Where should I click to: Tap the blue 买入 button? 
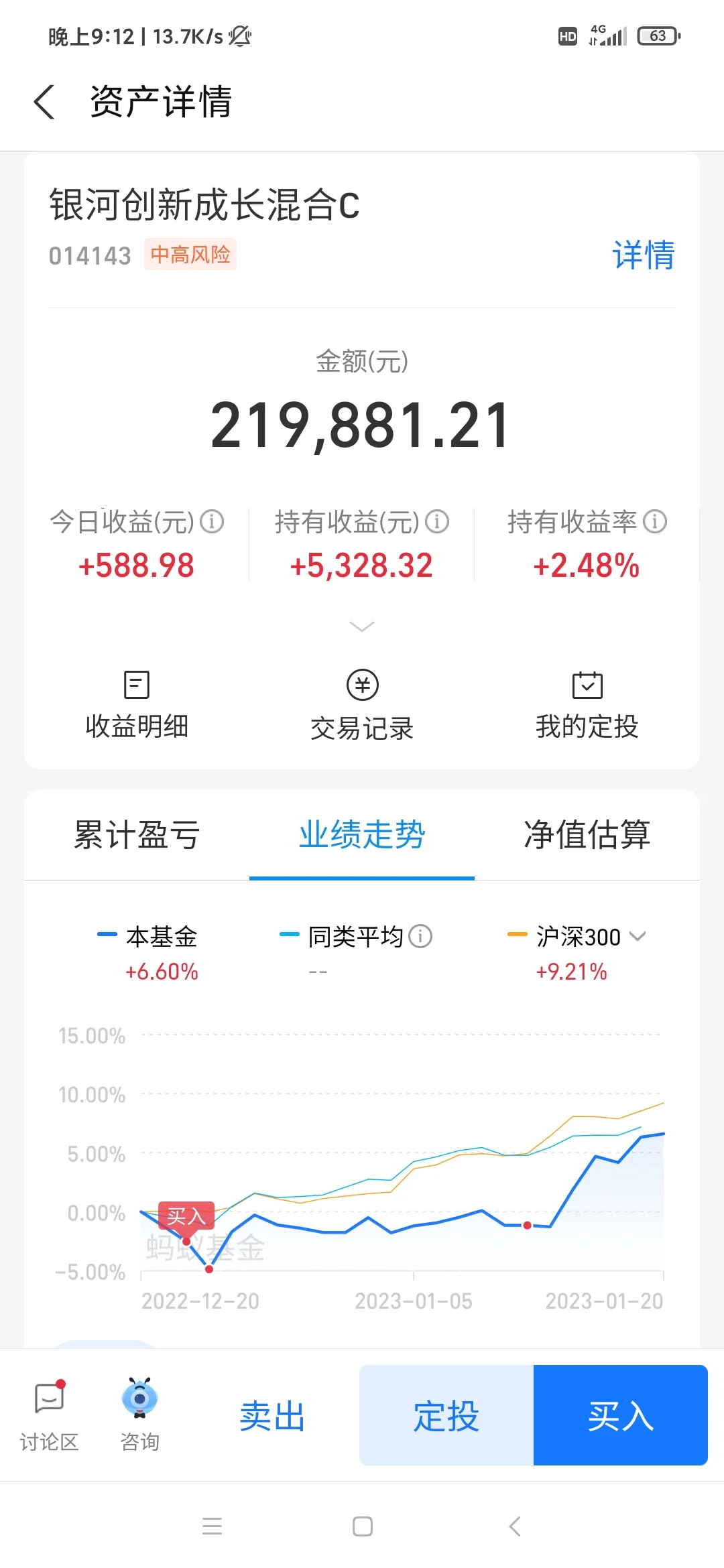pos(621,1415)
